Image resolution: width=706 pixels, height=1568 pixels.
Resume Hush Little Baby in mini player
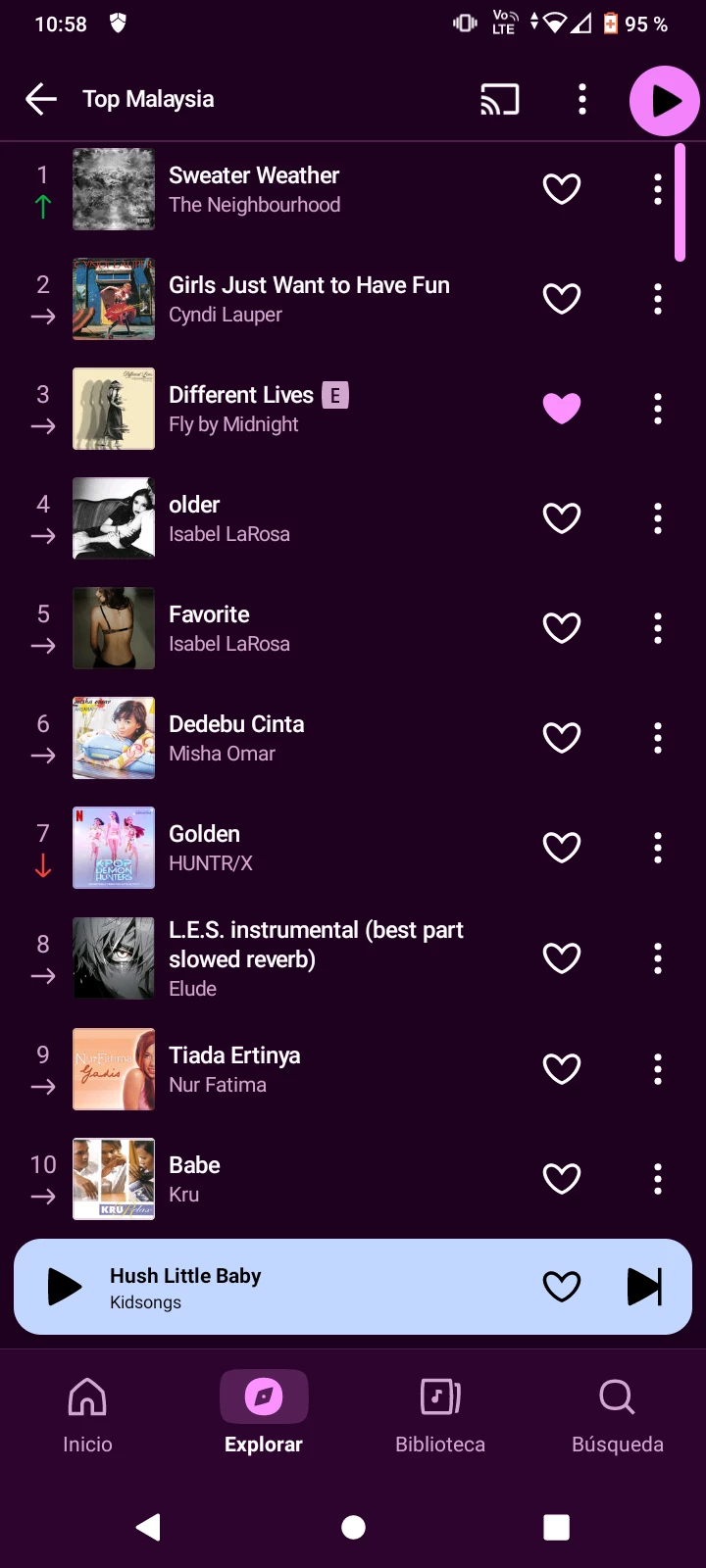coord(65,1287)
